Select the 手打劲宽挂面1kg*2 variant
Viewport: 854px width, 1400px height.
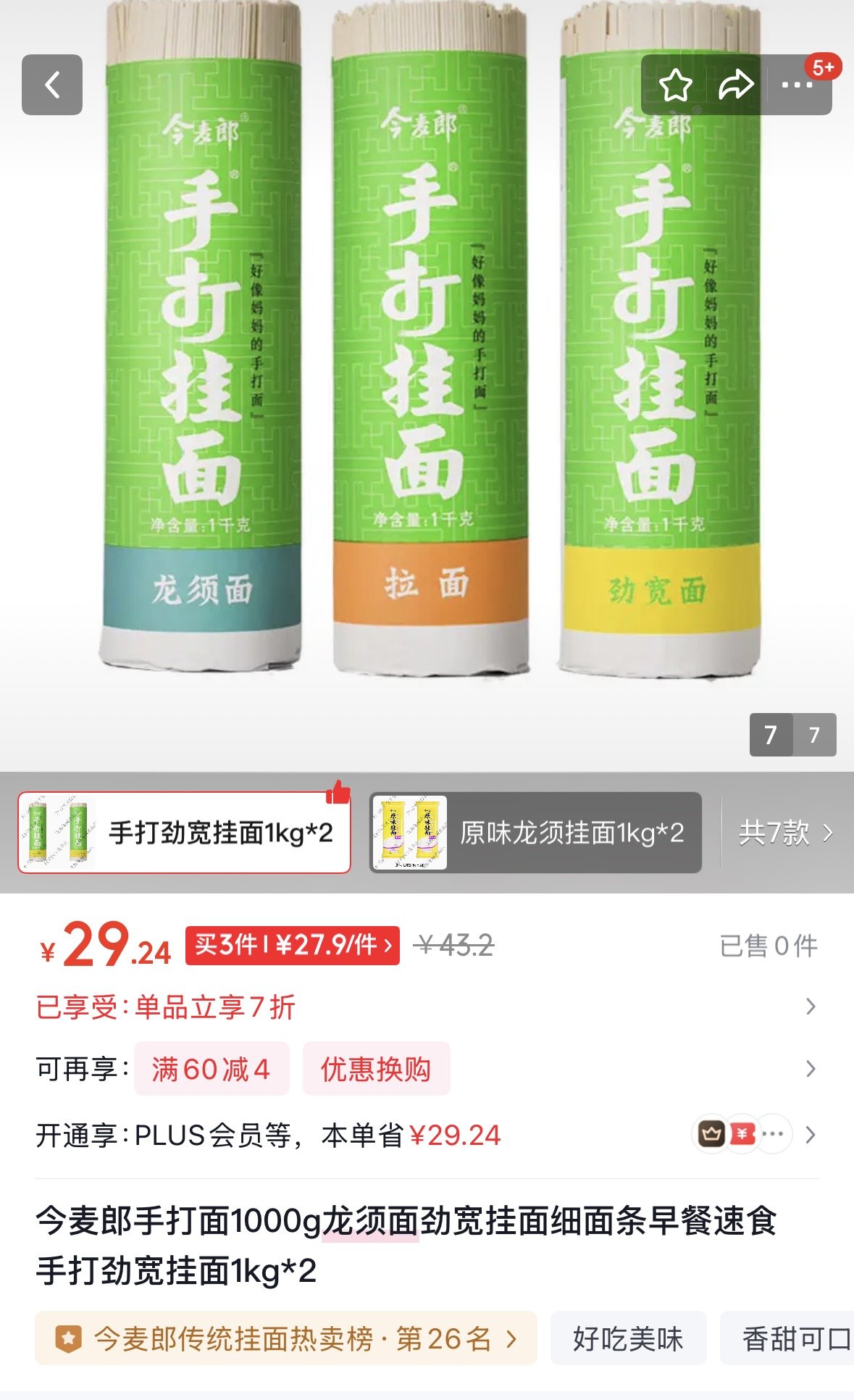(184, 833)
